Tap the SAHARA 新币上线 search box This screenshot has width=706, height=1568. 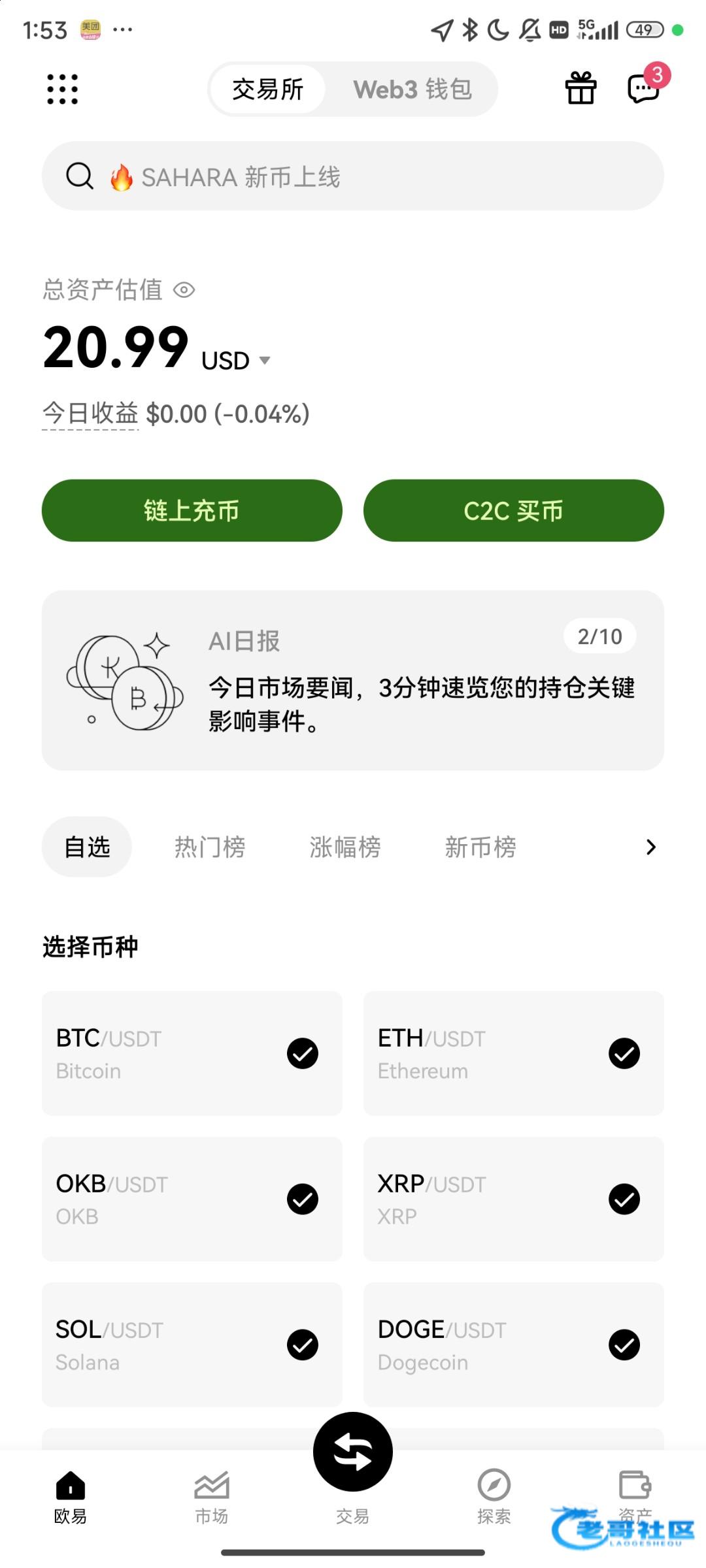pyautogui.click(x=353, y=176)
